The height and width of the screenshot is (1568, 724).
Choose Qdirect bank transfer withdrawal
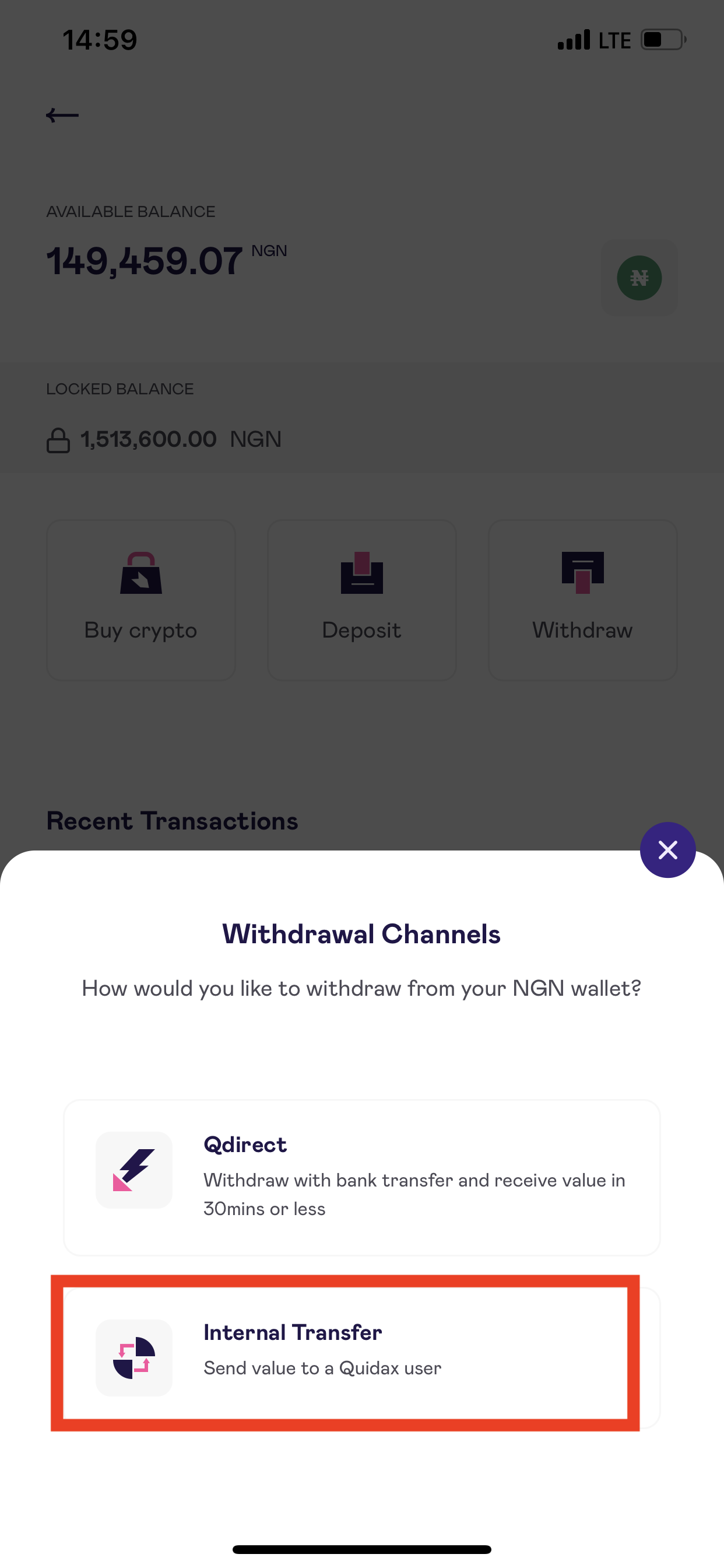(x=361, y=1177)
